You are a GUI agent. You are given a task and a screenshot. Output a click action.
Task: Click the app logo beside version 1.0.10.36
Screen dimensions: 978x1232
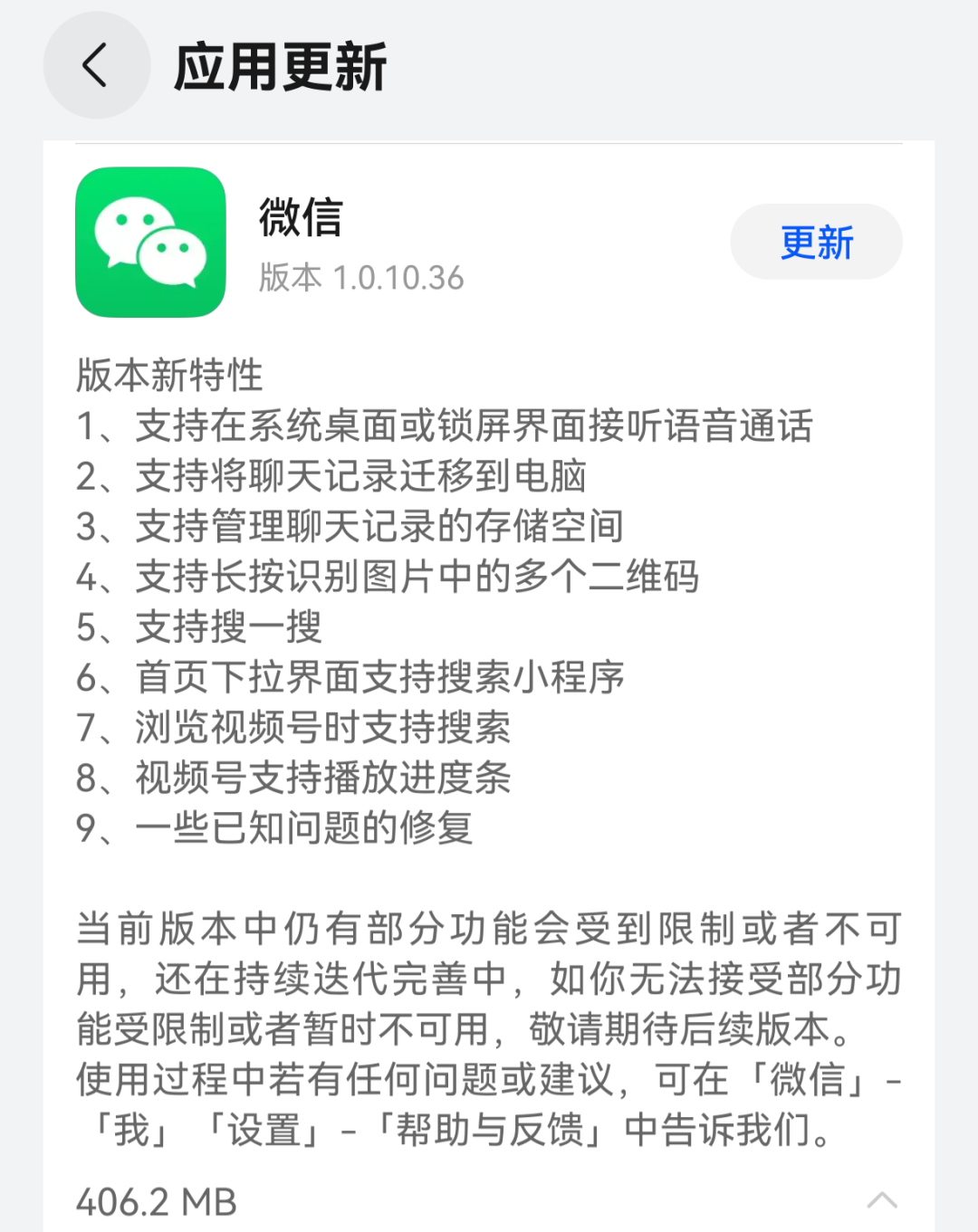pos(150,243)
